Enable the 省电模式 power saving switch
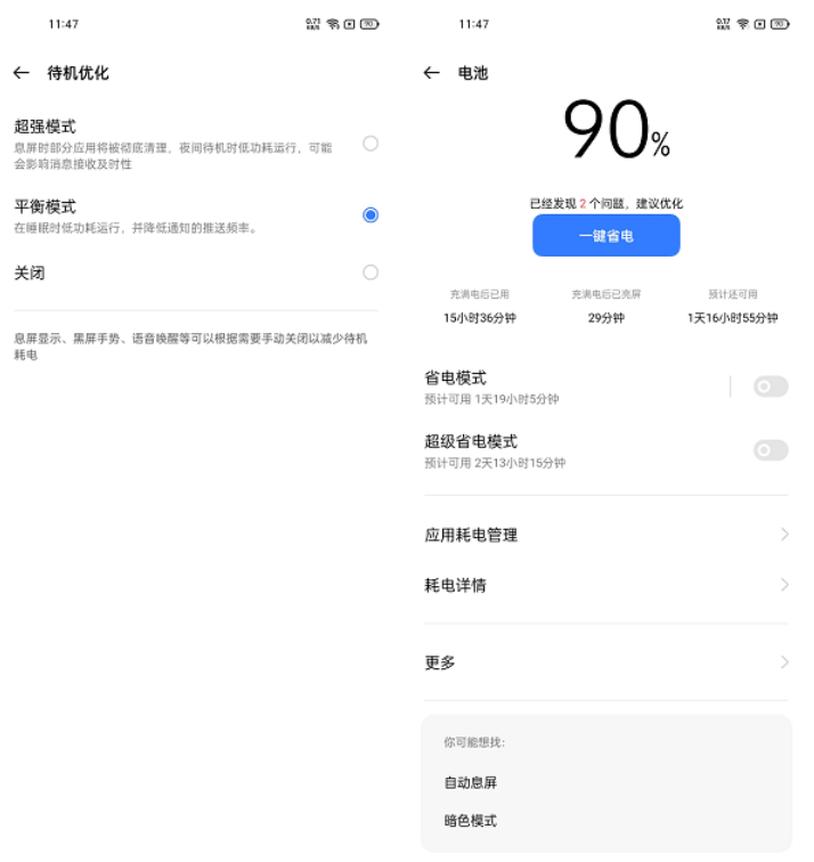Viewport: 814px width, 862px height. coord(770,386)
